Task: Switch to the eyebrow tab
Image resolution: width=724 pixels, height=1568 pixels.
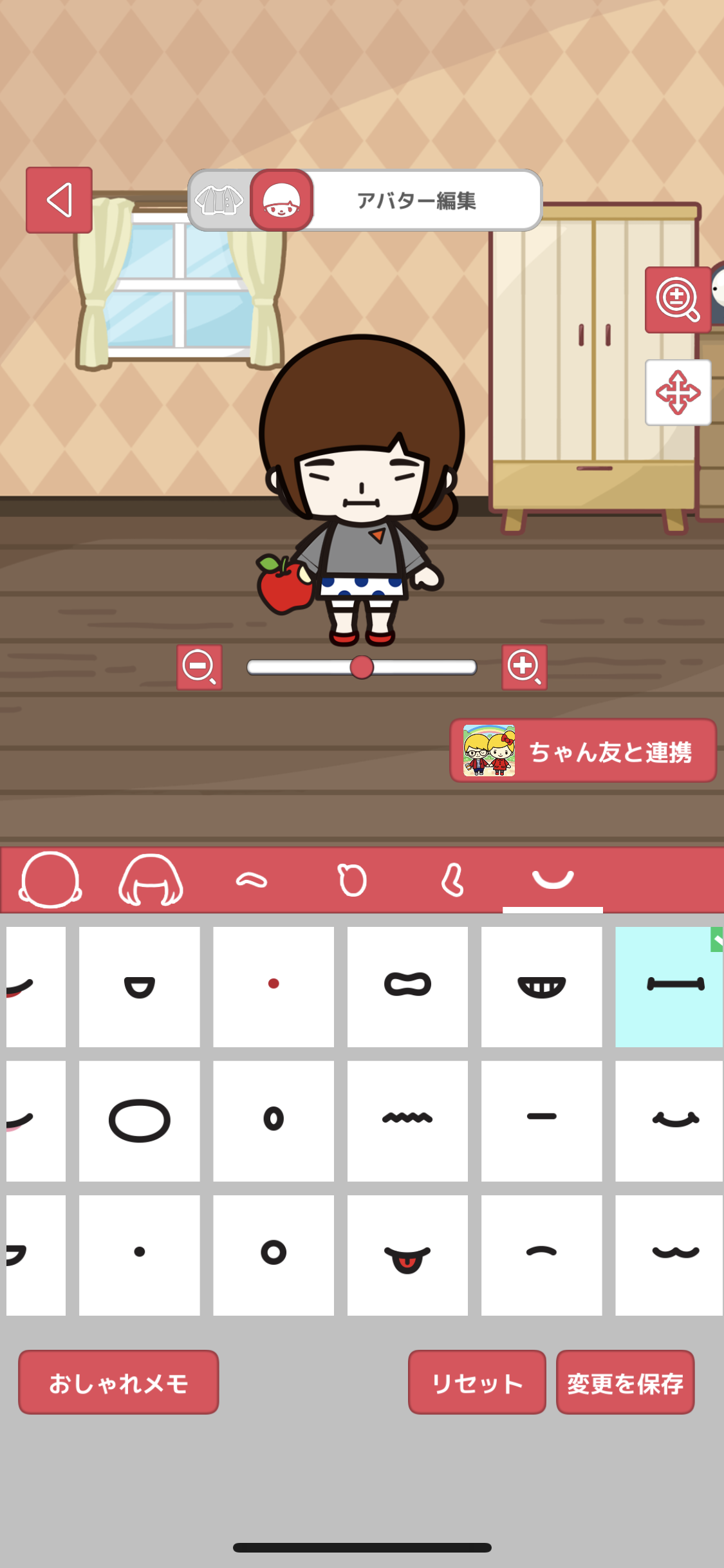Action: pos(252,880)
